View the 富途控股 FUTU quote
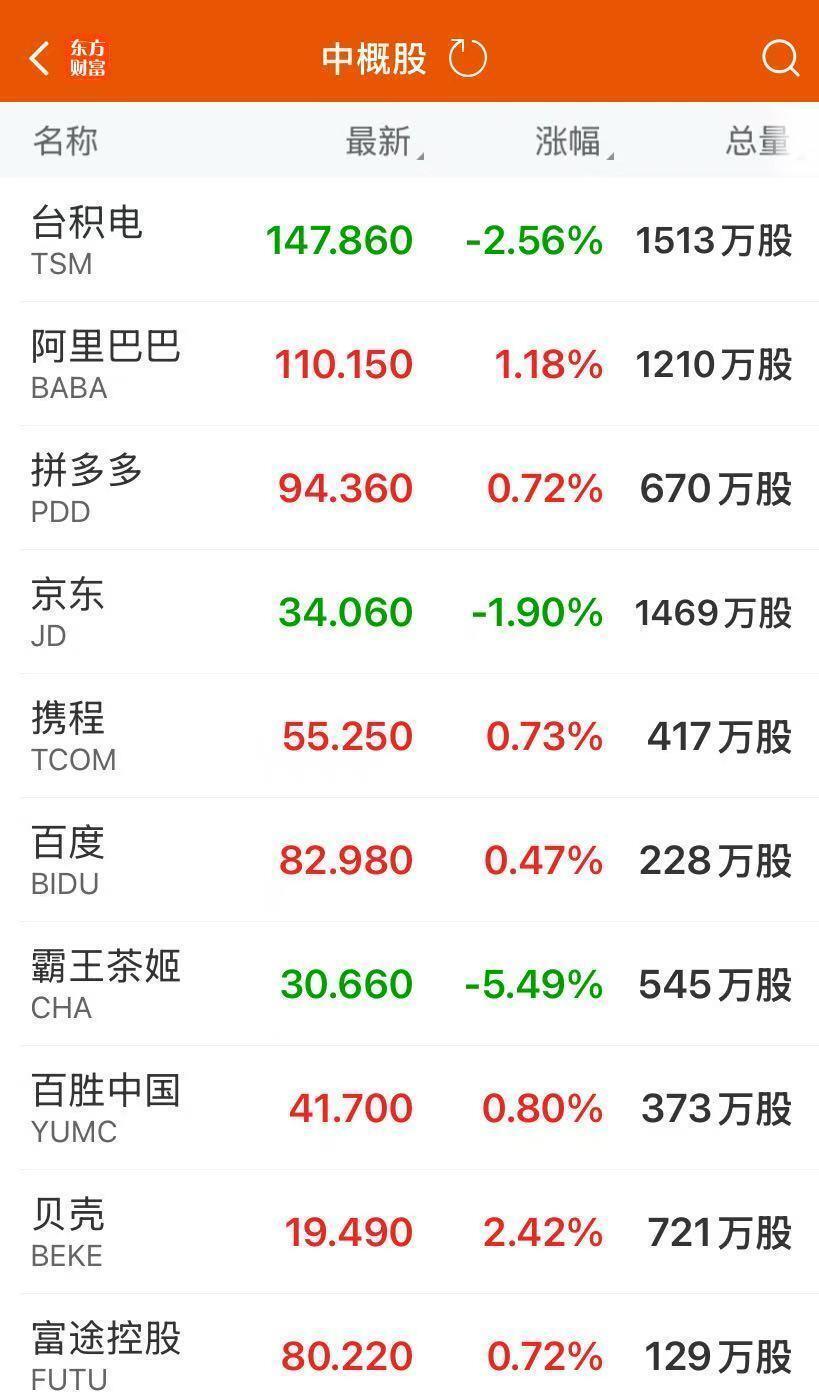The height and width of the screenshot is (1396, 819). (x=409, y=1346)
